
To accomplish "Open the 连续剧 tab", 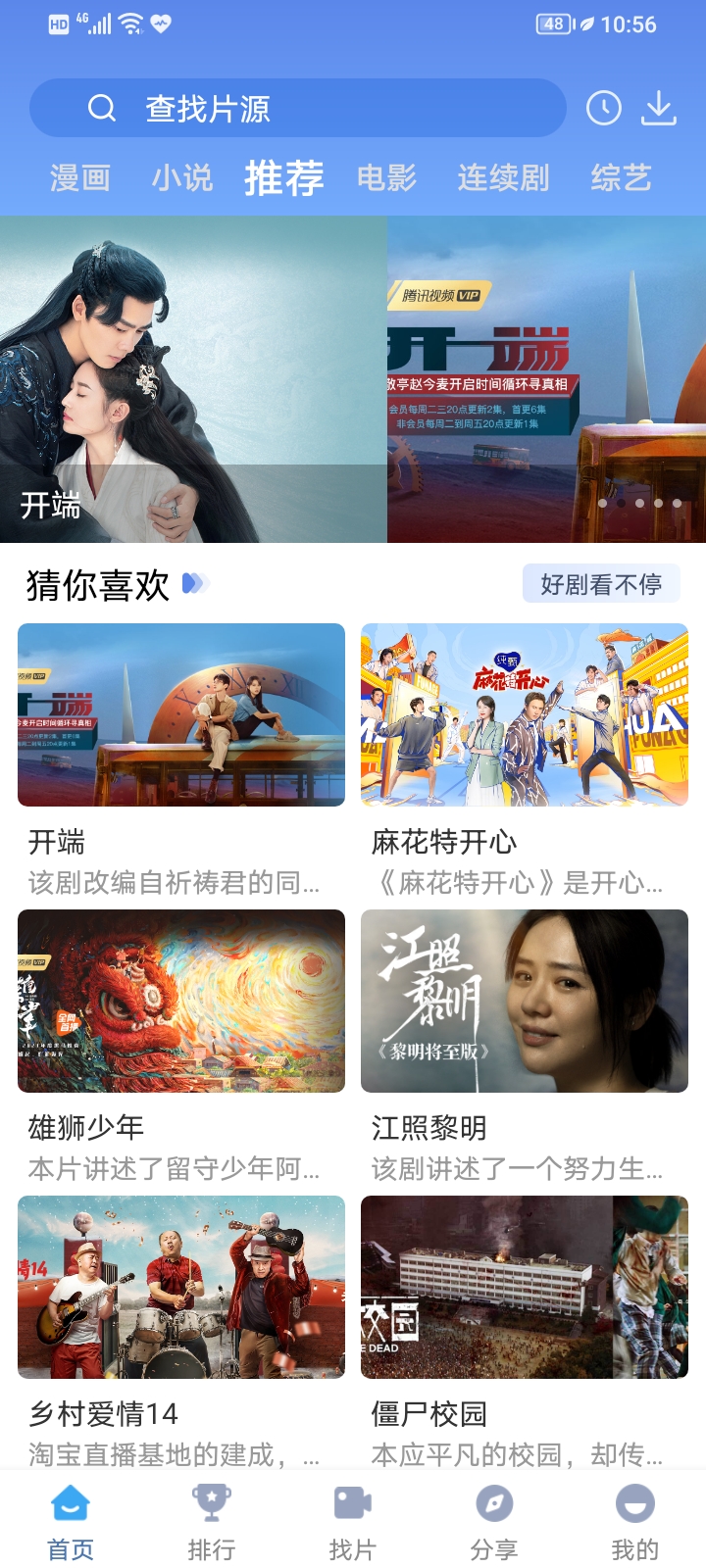I will (x=502, y=177).
